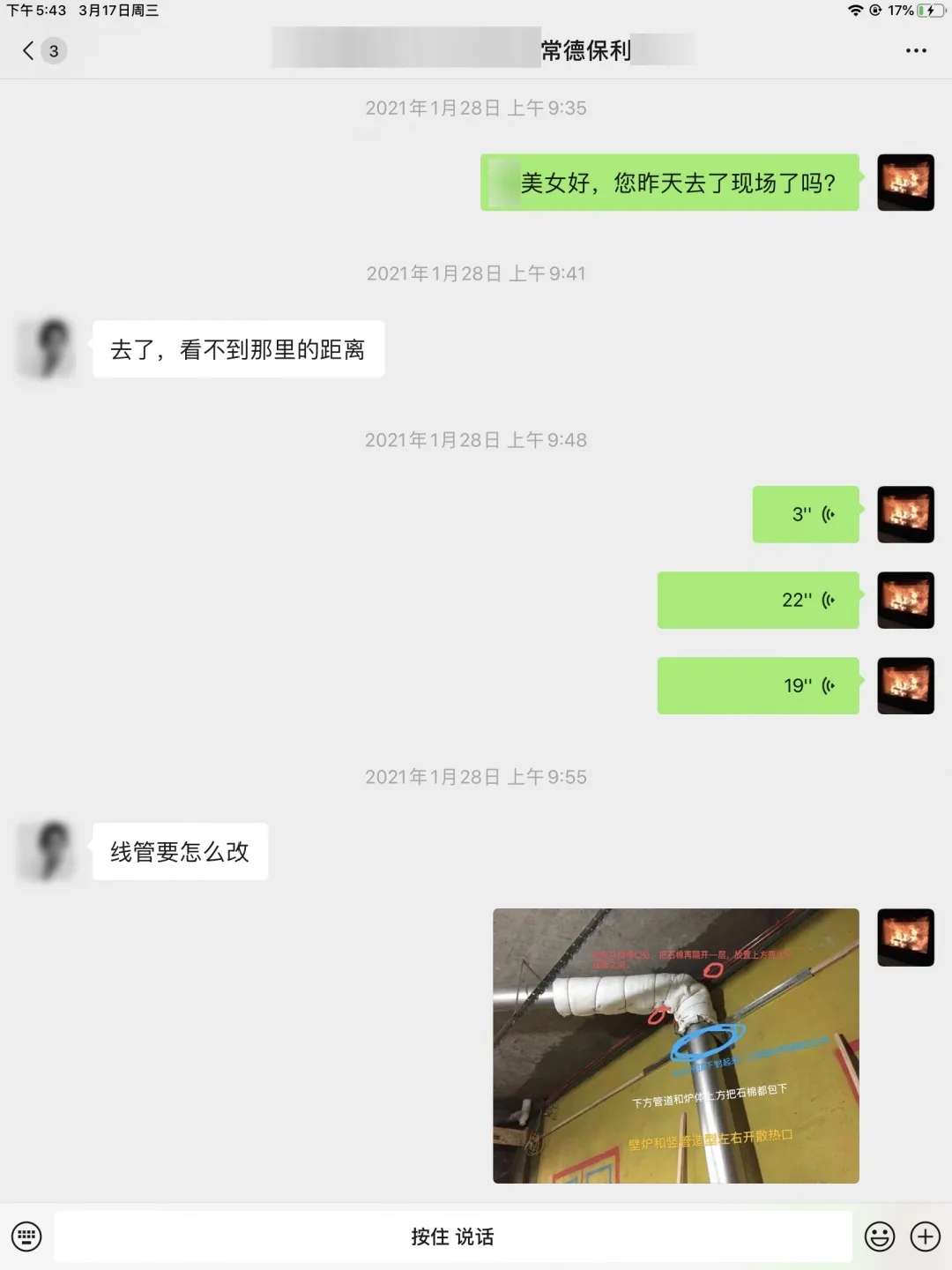Open the annotated pipe photo

tap(675, 1045)
